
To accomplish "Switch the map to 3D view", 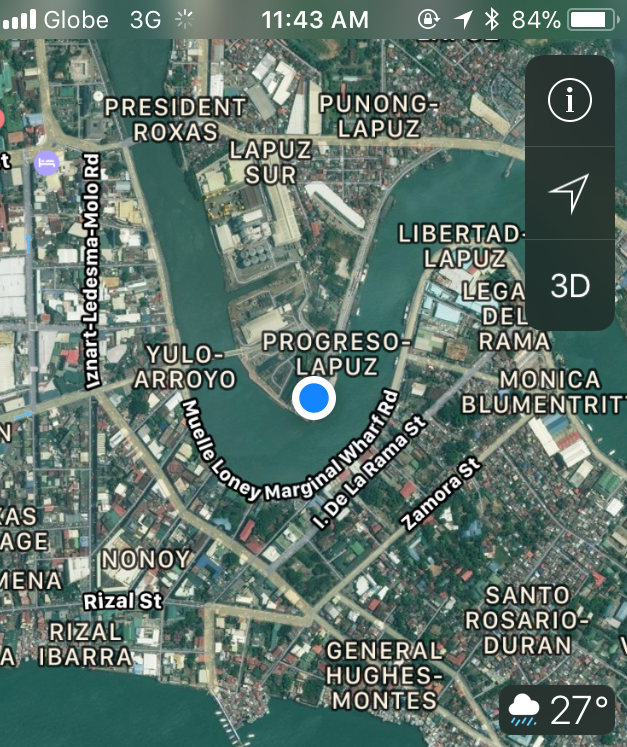I will click(x=570, y=286).
